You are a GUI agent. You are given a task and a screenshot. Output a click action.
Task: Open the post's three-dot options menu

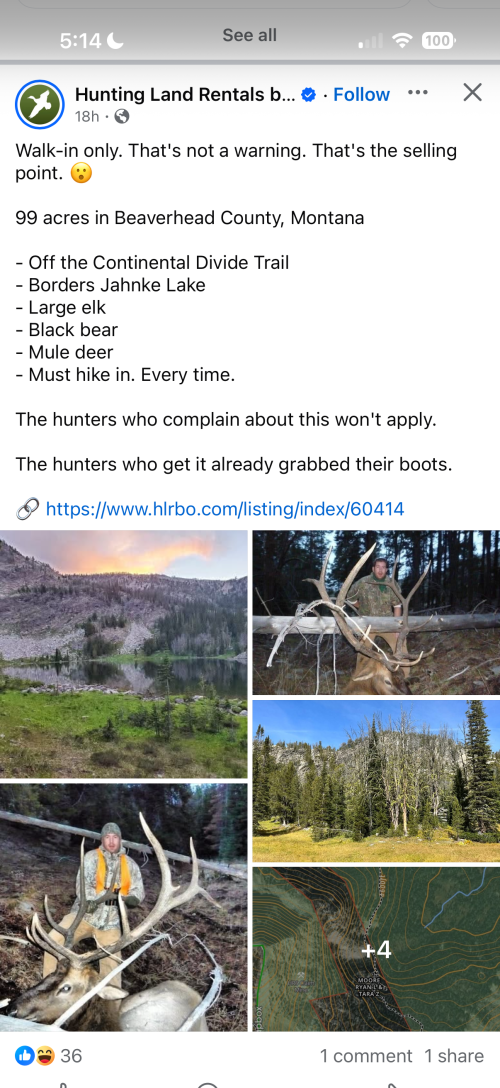(x=417, y=92)
